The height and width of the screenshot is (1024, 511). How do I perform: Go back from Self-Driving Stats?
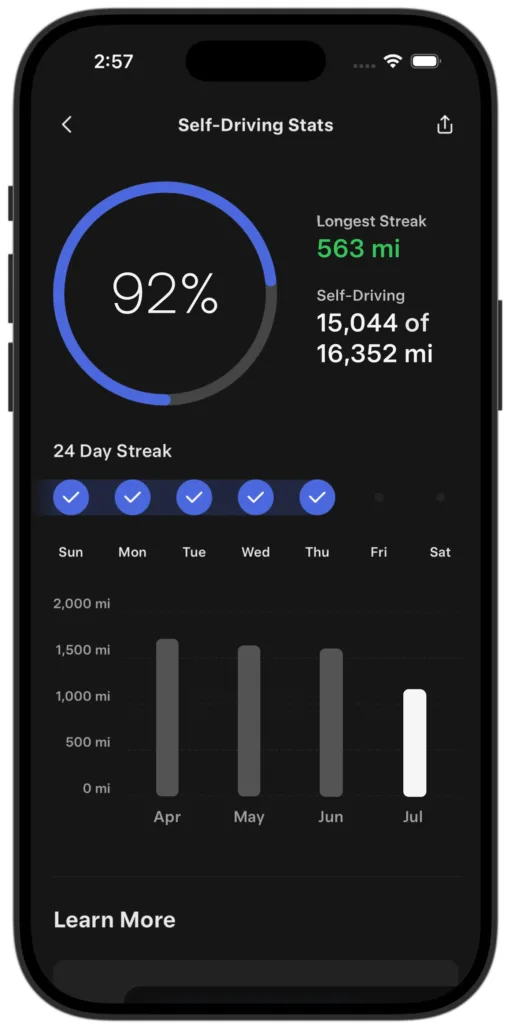tap(67, 125)
